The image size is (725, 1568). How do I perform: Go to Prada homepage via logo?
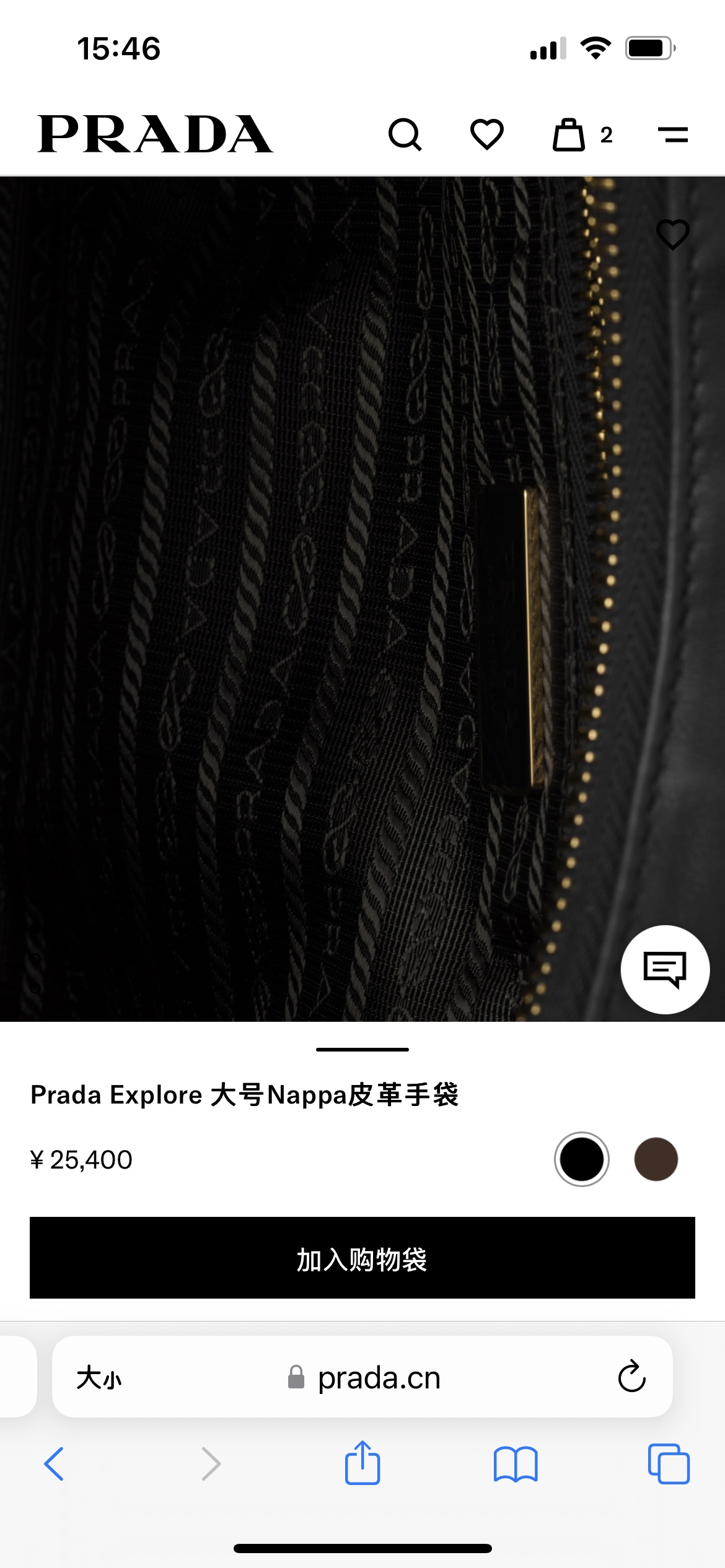click(x=155, y=134)
